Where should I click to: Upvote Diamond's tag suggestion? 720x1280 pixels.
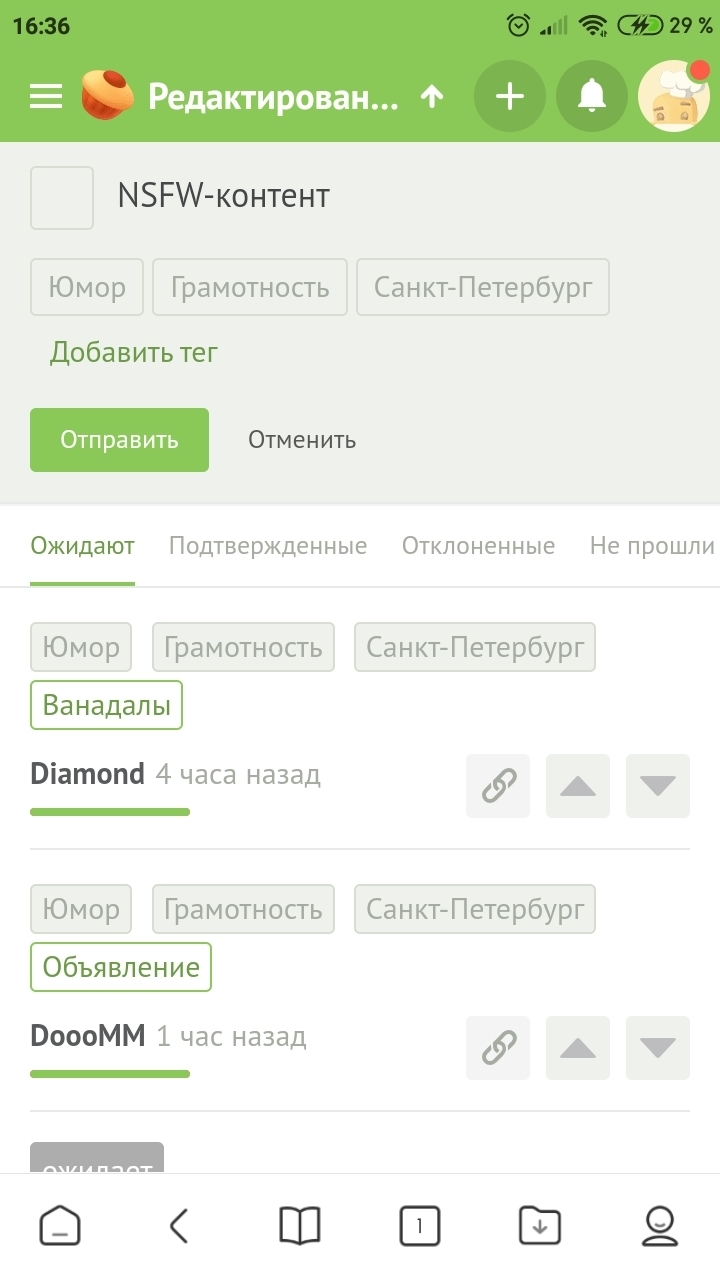578,786
